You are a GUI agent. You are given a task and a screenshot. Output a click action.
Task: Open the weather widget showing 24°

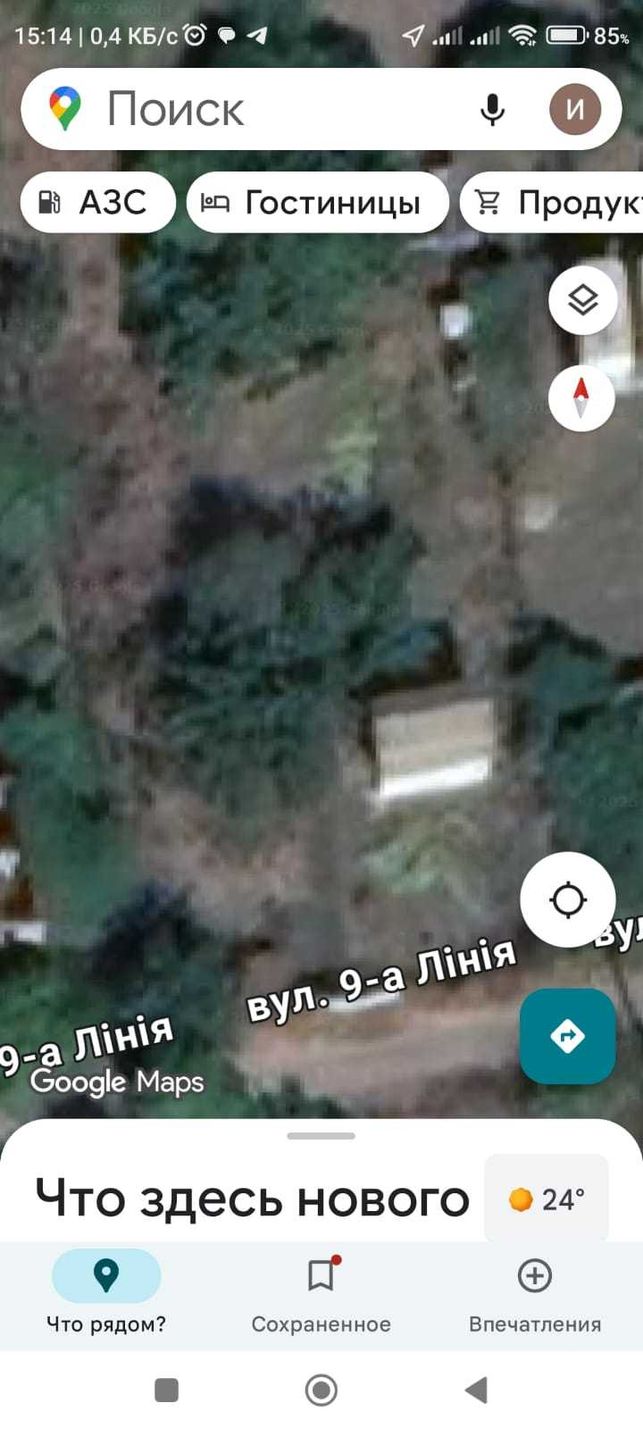[x=546, y=1198]
